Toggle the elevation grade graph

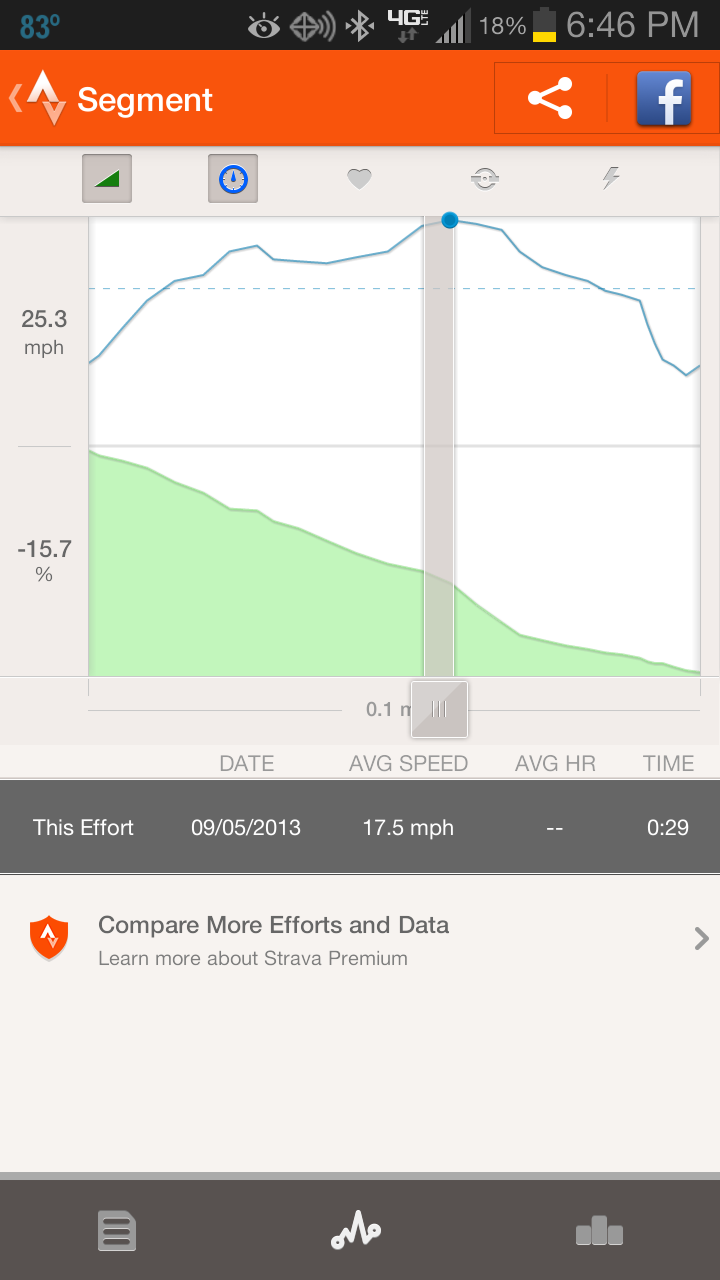tap(107, 179)
